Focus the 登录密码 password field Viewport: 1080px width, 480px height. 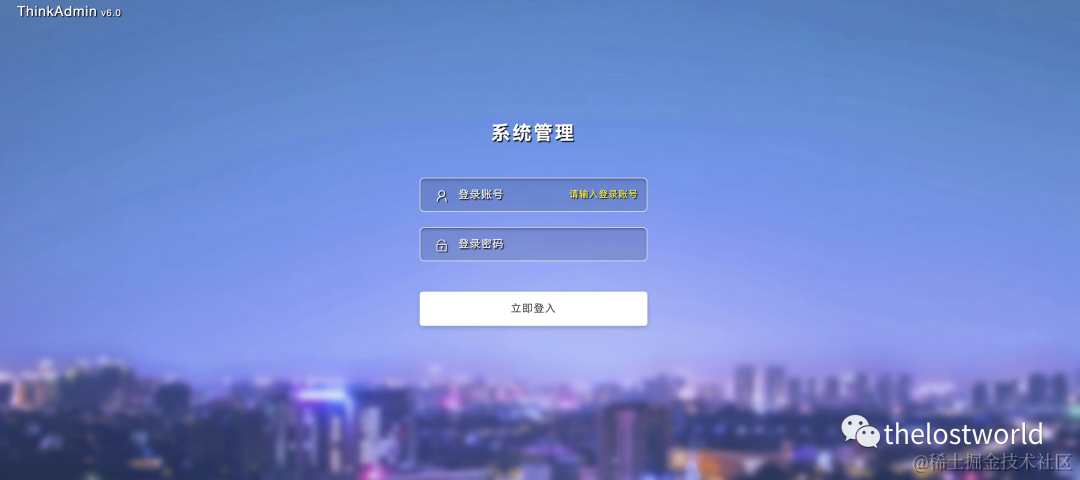coord(533,244)
